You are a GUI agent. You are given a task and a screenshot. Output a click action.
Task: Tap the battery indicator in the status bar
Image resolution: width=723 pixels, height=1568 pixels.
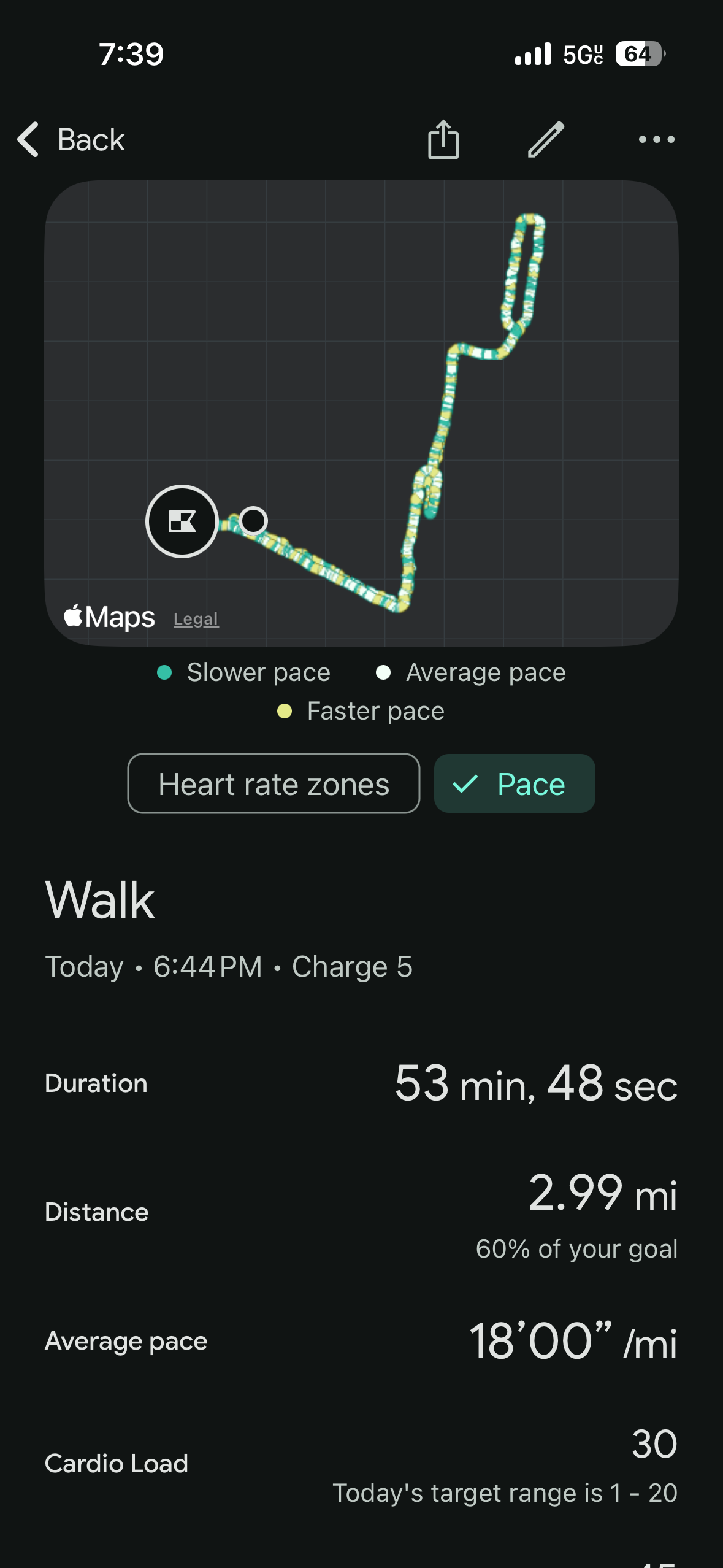638,54
